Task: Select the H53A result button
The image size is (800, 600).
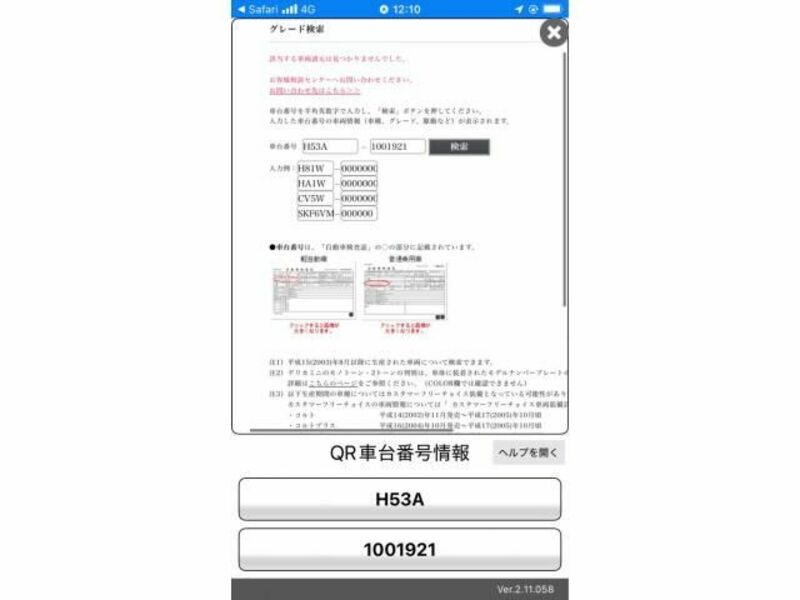Action: point(399,499)
